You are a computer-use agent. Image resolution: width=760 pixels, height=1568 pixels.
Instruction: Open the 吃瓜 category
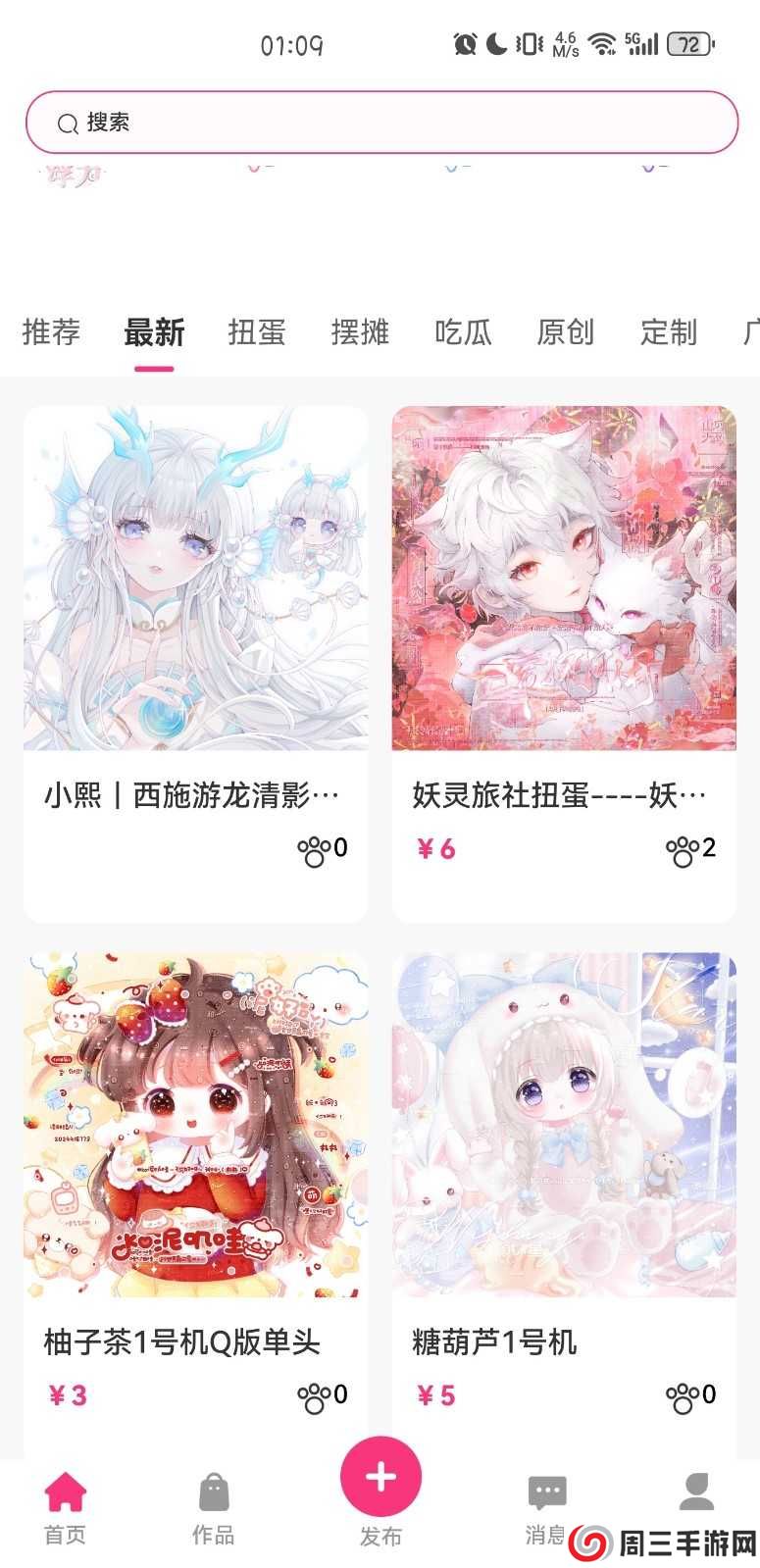(464, 332)
